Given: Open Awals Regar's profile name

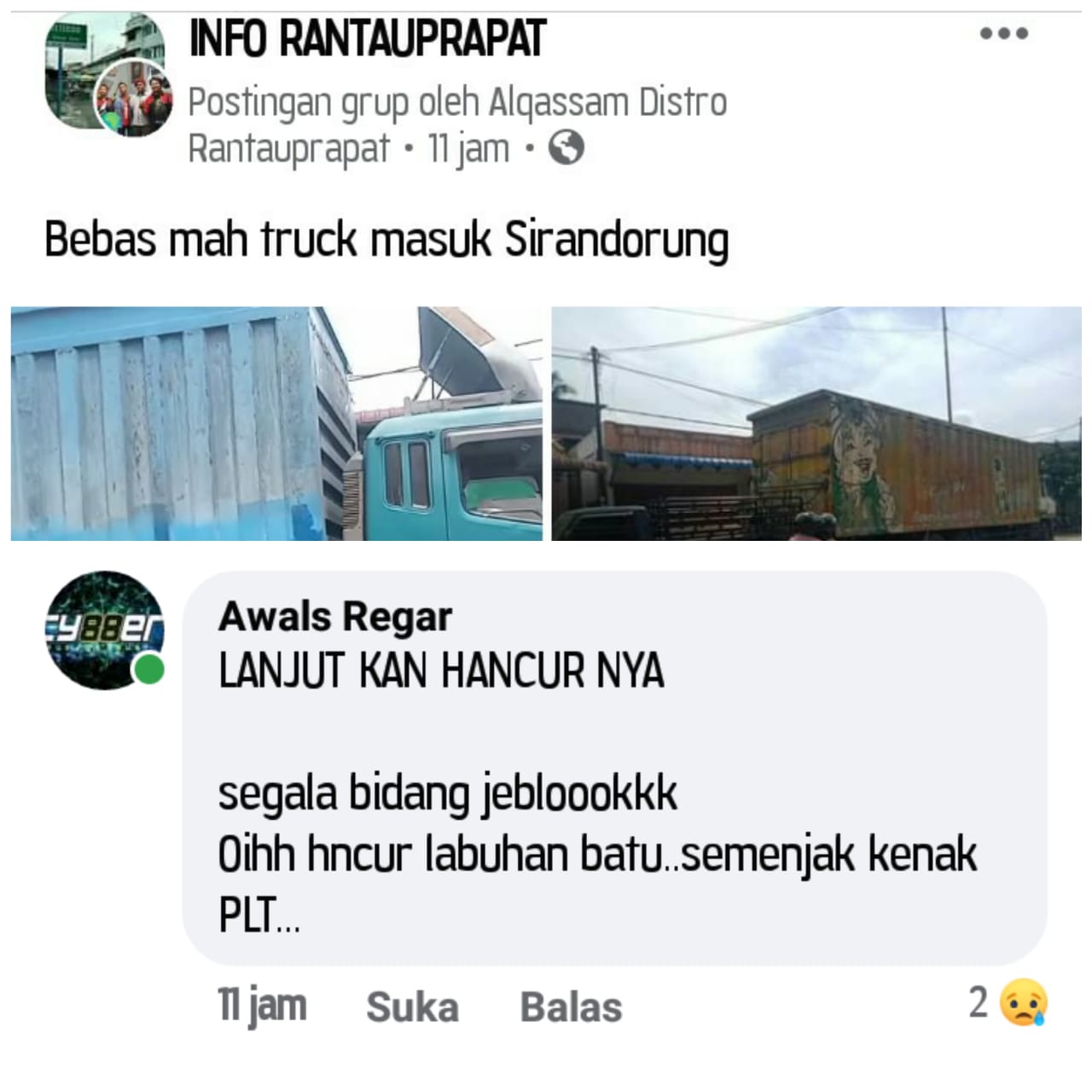Looking at the screenshot, I should click(335, 616).
